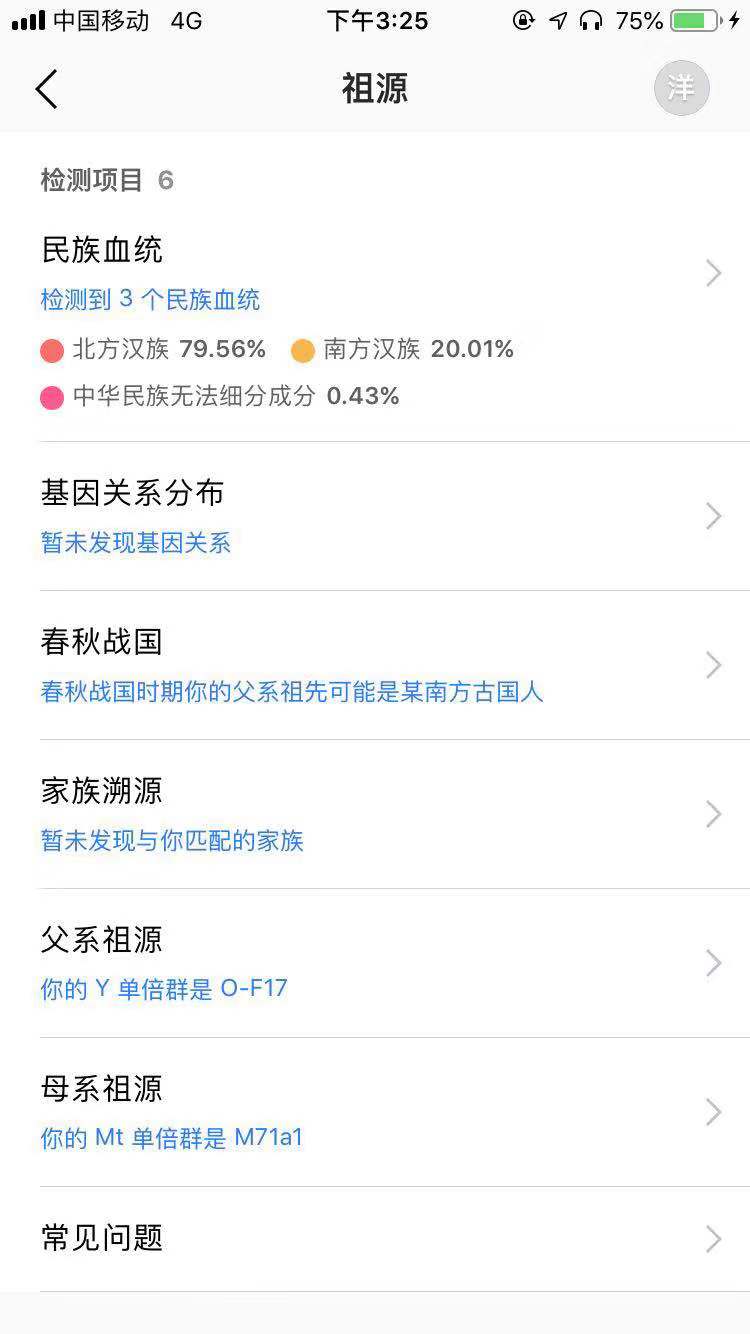The width and height of the screenshot is (750, 1334).
Task: View 基因关系分布 row
Action: 375,516
